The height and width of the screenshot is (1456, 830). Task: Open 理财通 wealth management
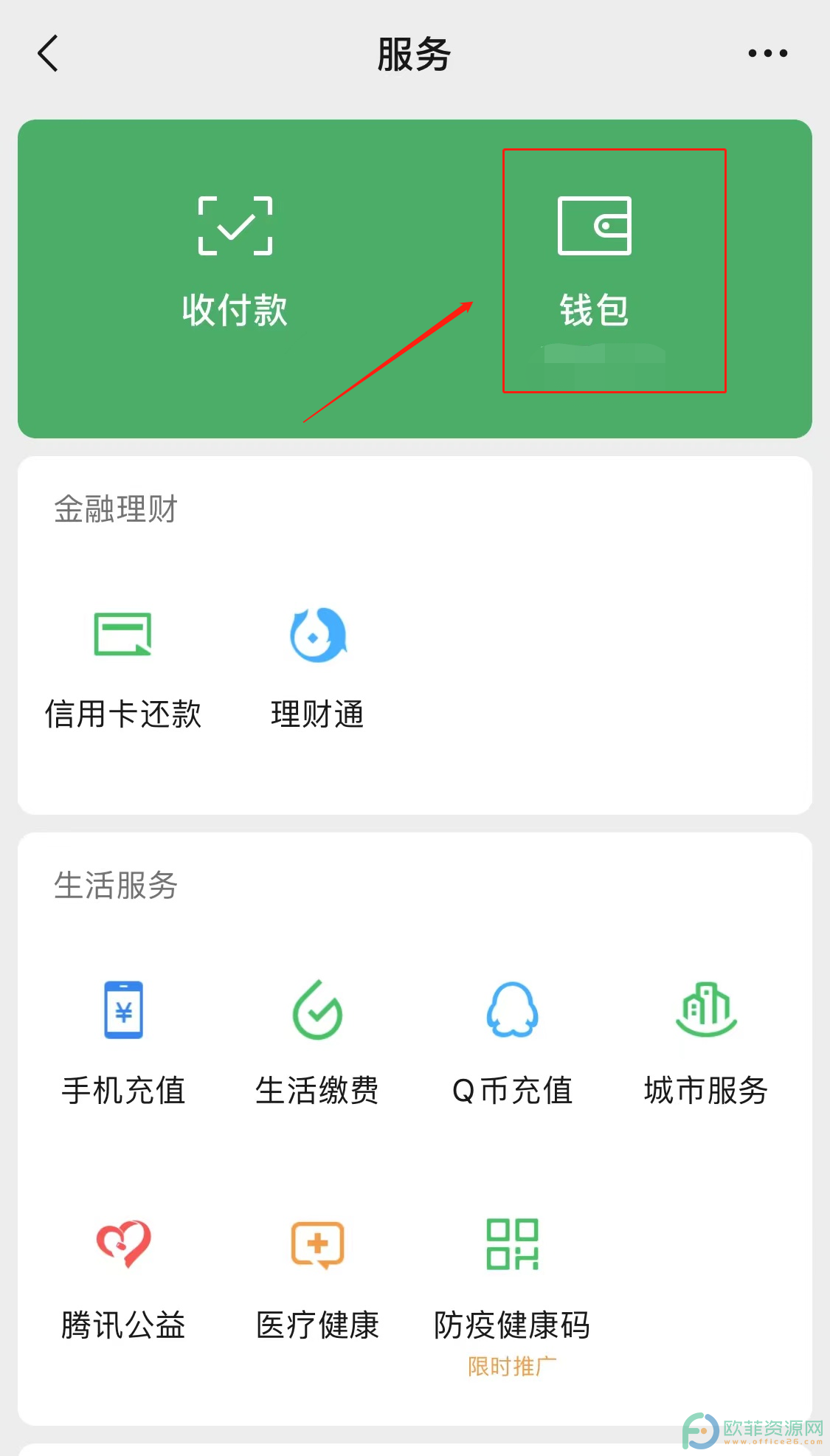[317, 669]
